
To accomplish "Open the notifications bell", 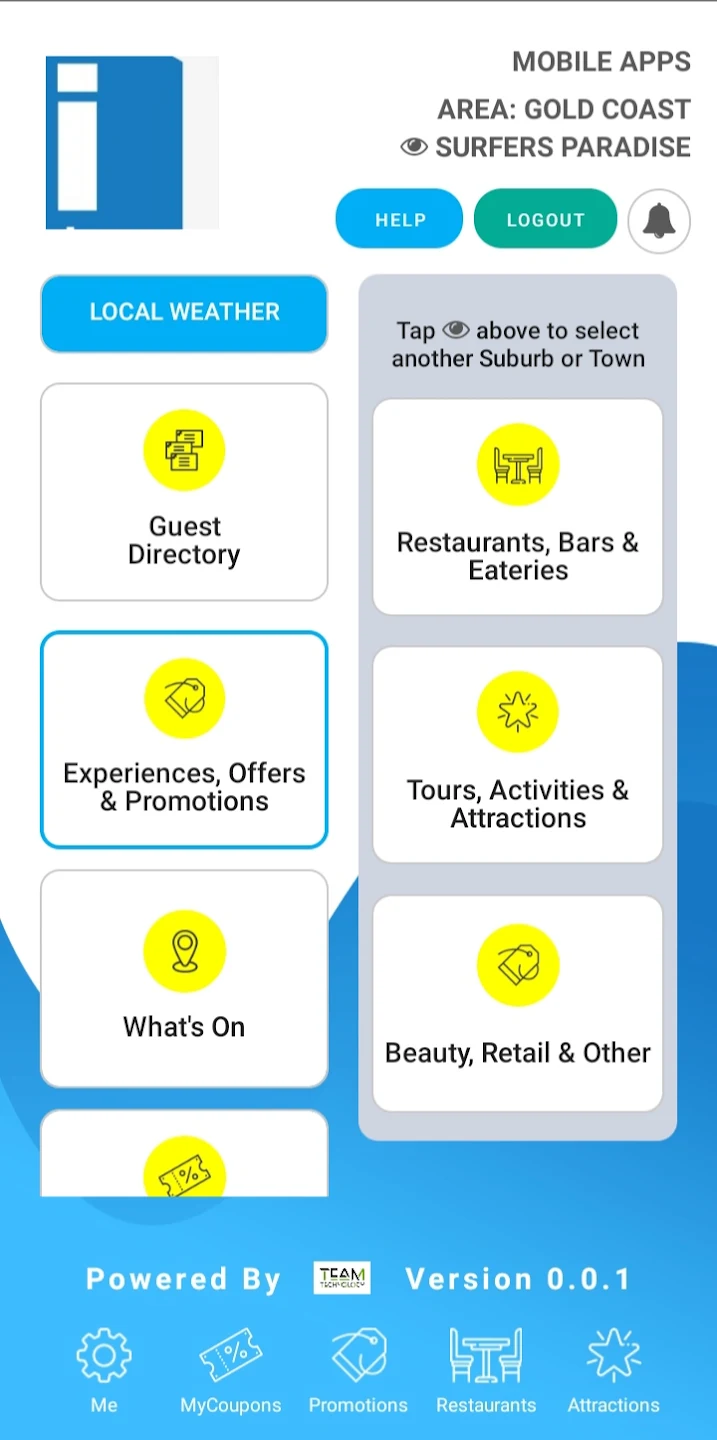I will pos(659,221).
